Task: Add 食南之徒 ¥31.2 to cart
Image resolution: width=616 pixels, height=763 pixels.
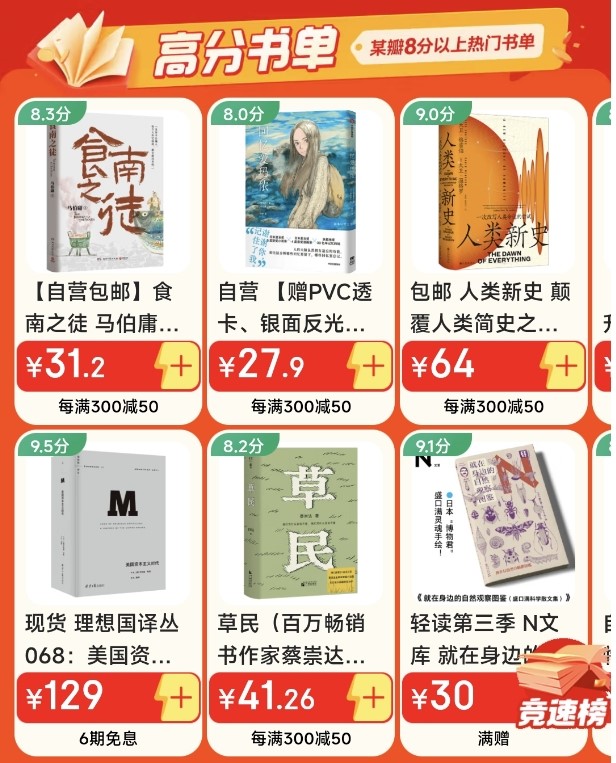Action: click(178, 365)
